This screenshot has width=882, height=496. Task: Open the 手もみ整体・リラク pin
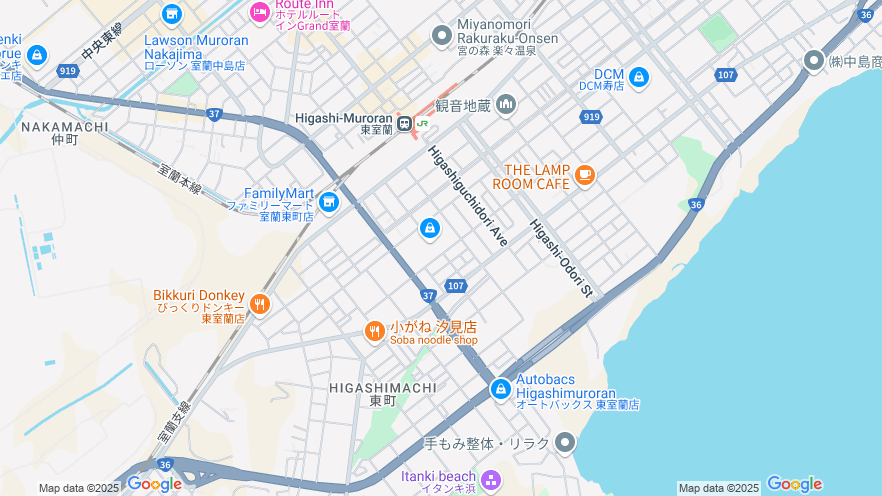(x=565, y=442)
